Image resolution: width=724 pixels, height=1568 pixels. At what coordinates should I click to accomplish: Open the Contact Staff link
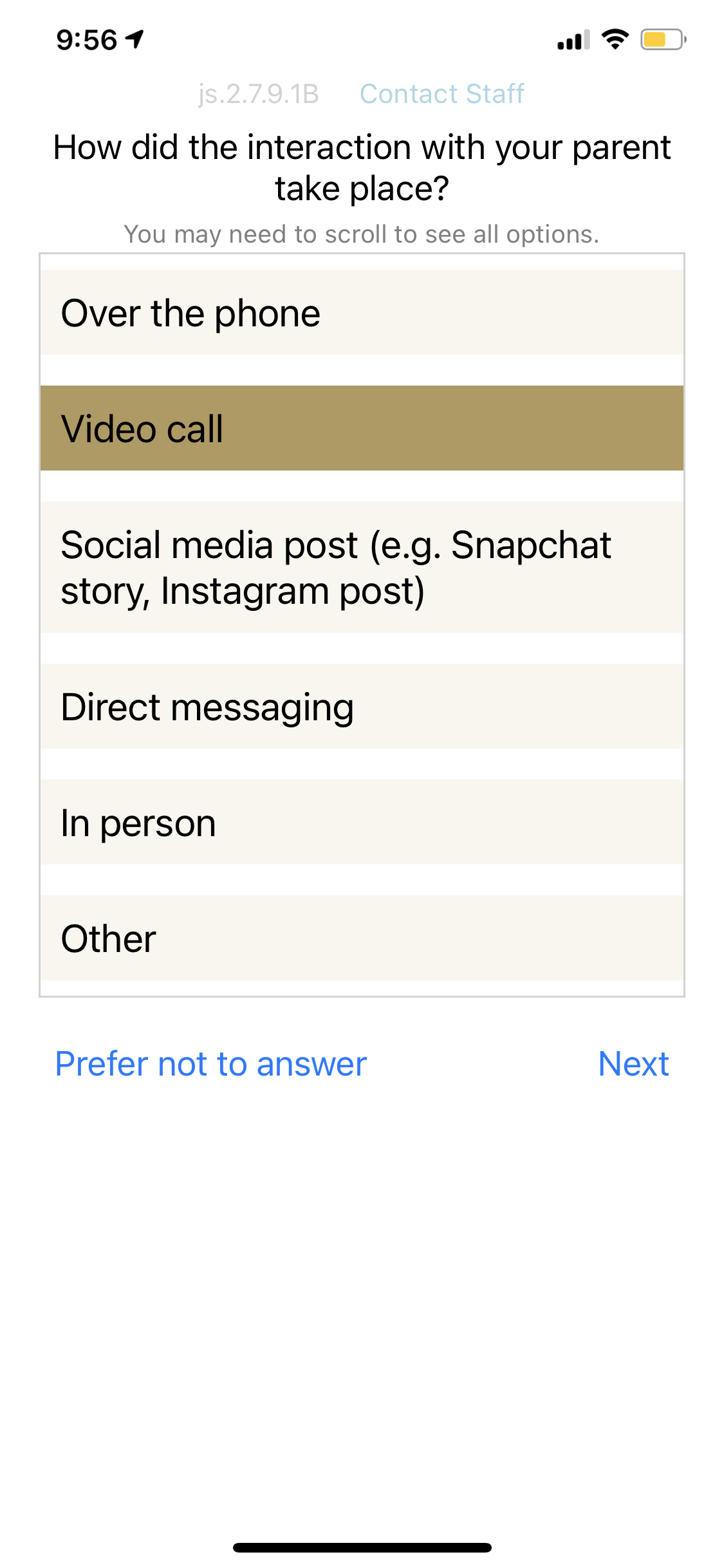[441, 94]
